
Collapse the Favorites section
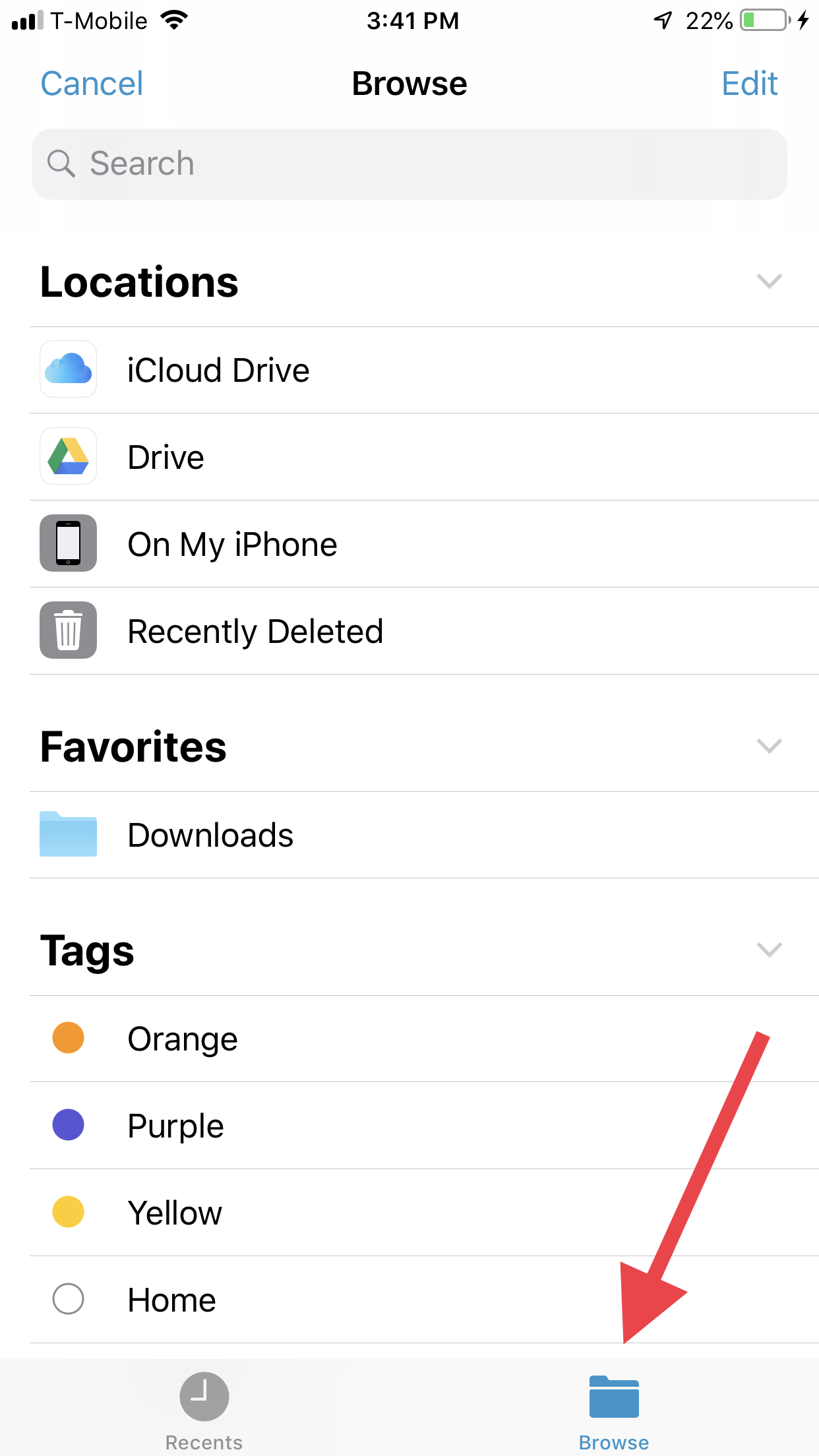769,746
